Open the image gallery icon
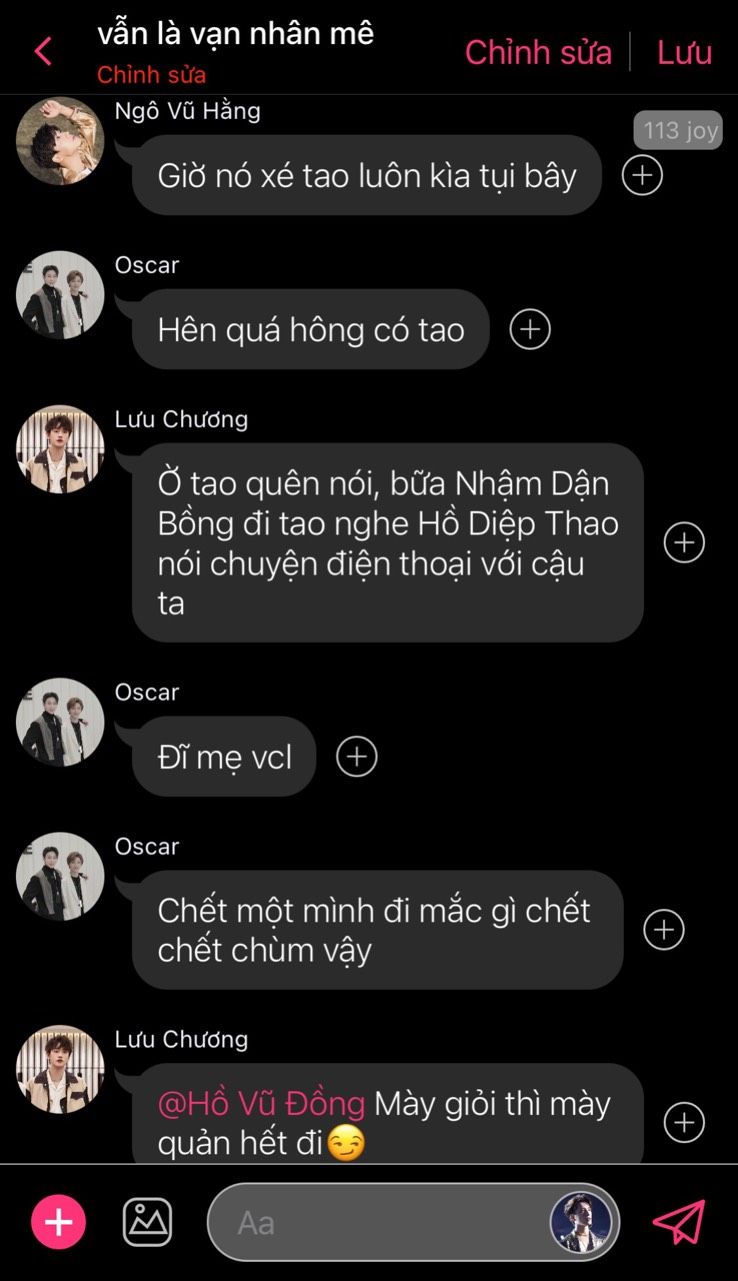 [147, 1222]
